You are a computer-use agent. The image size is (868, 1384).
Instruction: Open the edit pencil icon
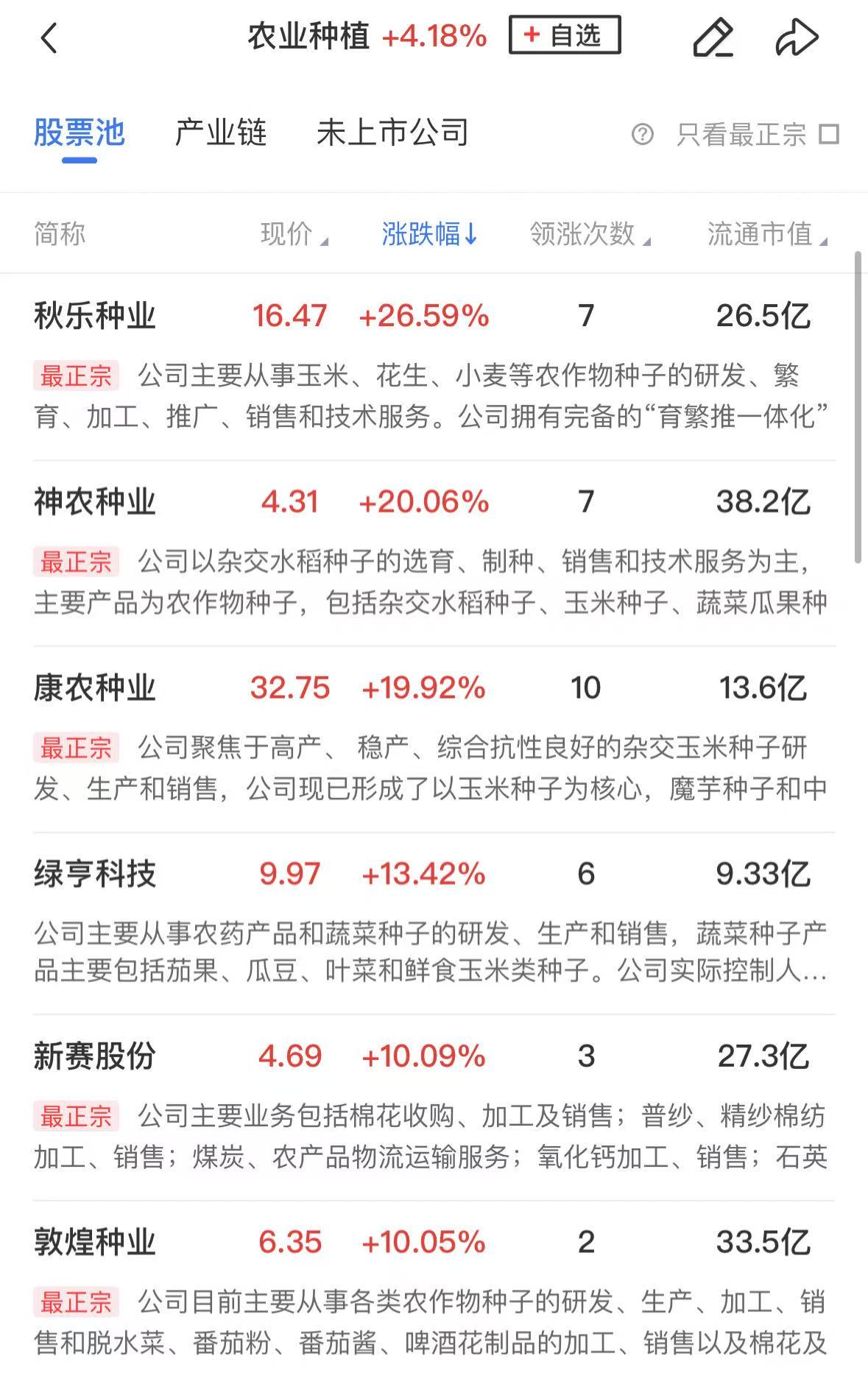(713, 38)
